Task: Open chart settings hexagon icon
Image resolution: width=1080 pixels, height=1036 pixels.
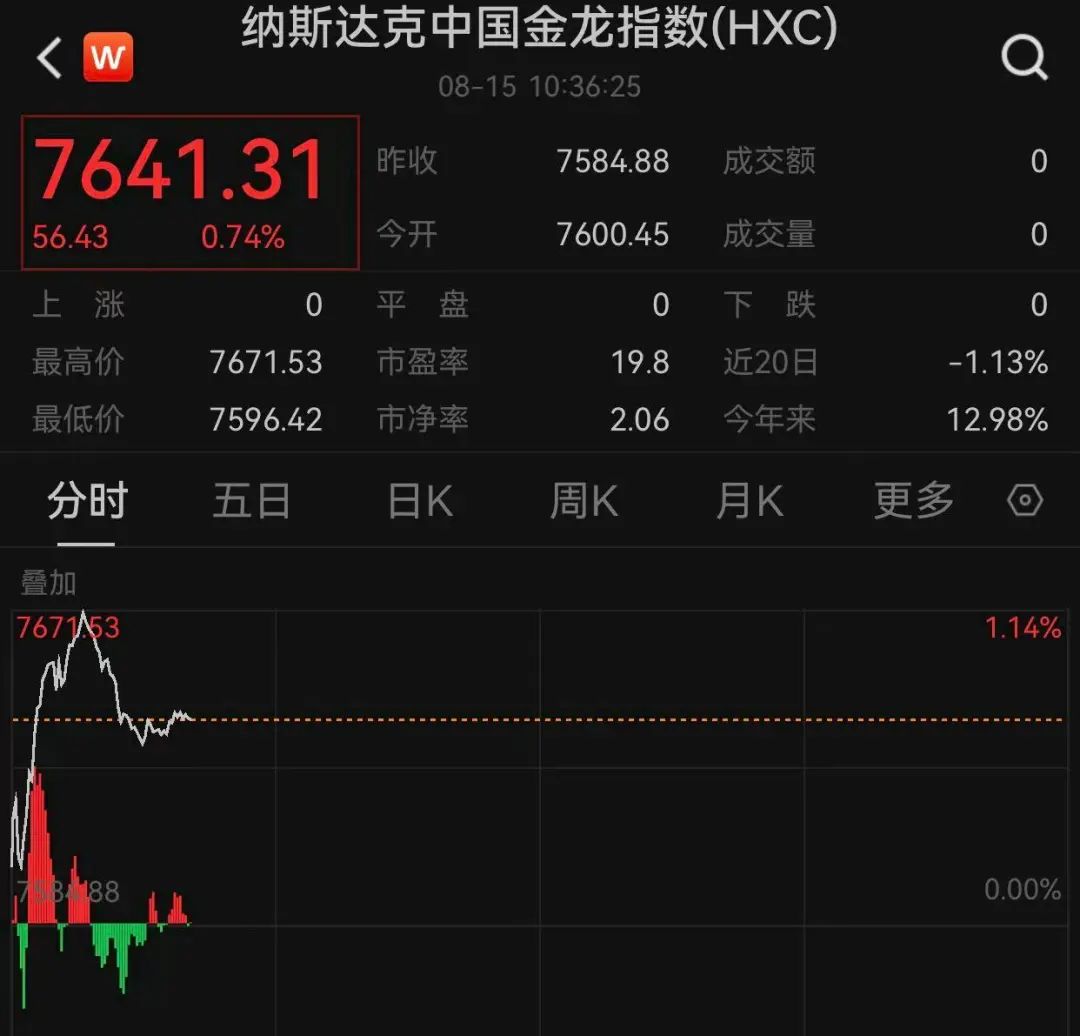Action: [x=1025, y=501]
